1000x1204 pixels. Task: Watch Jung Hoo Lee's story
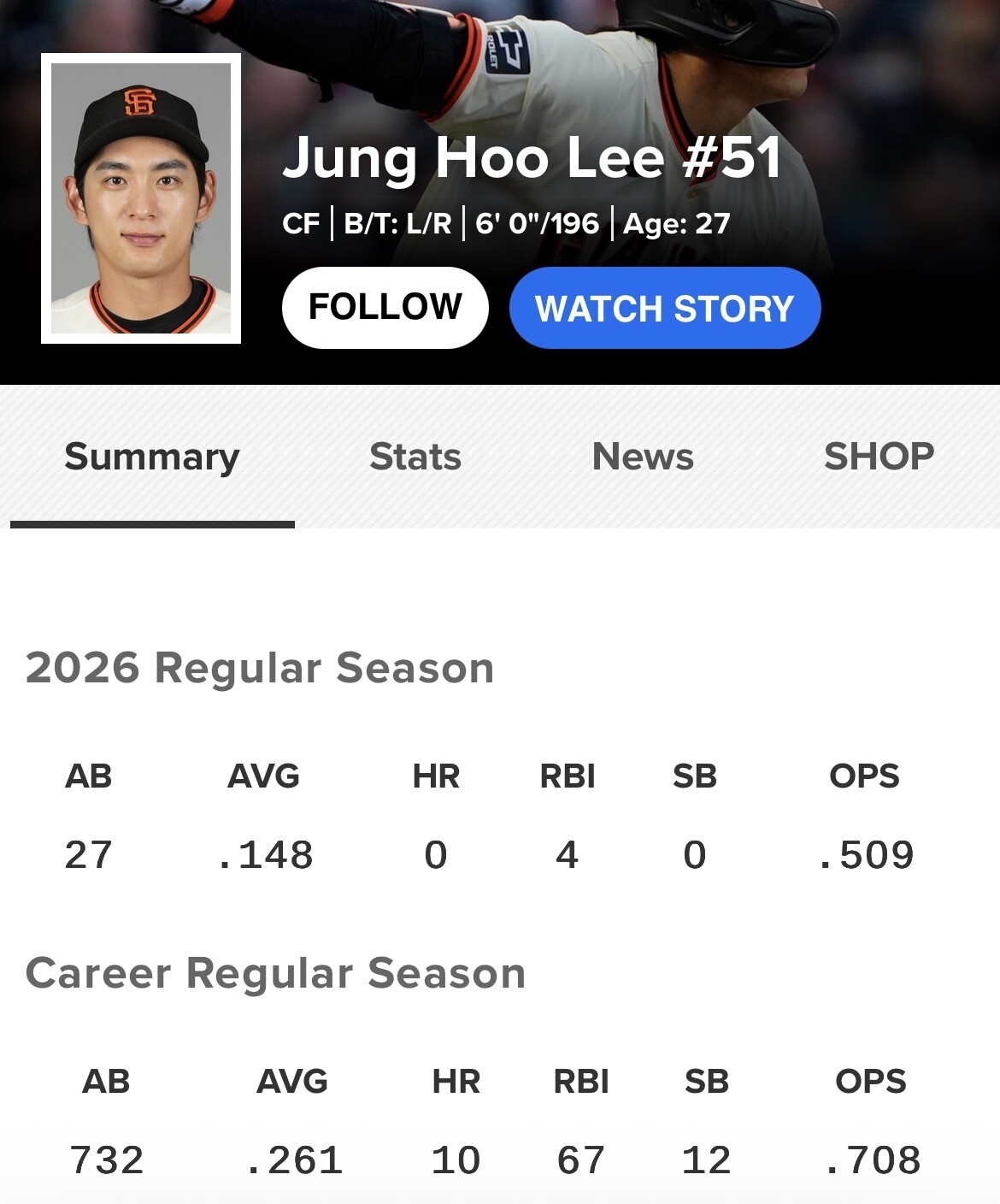[664, 308]
